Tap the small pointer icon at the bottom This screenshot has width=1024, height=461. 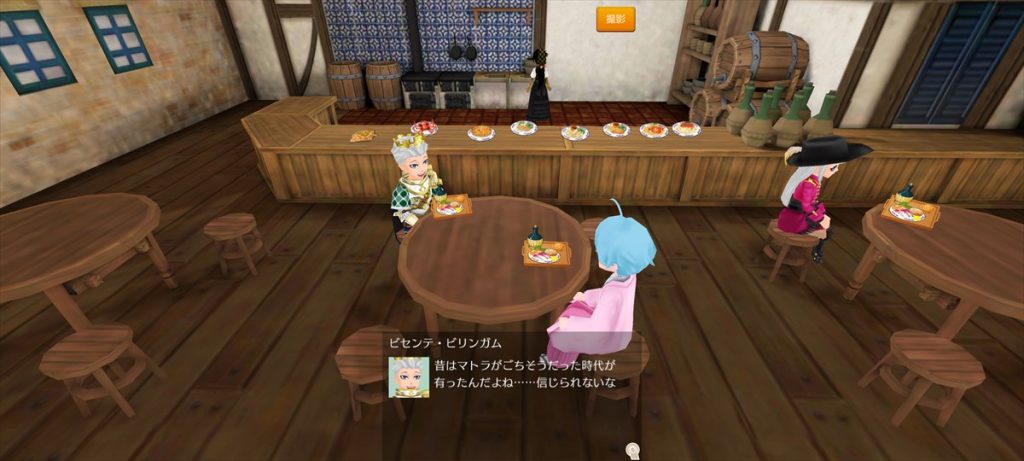coord(632,451)
